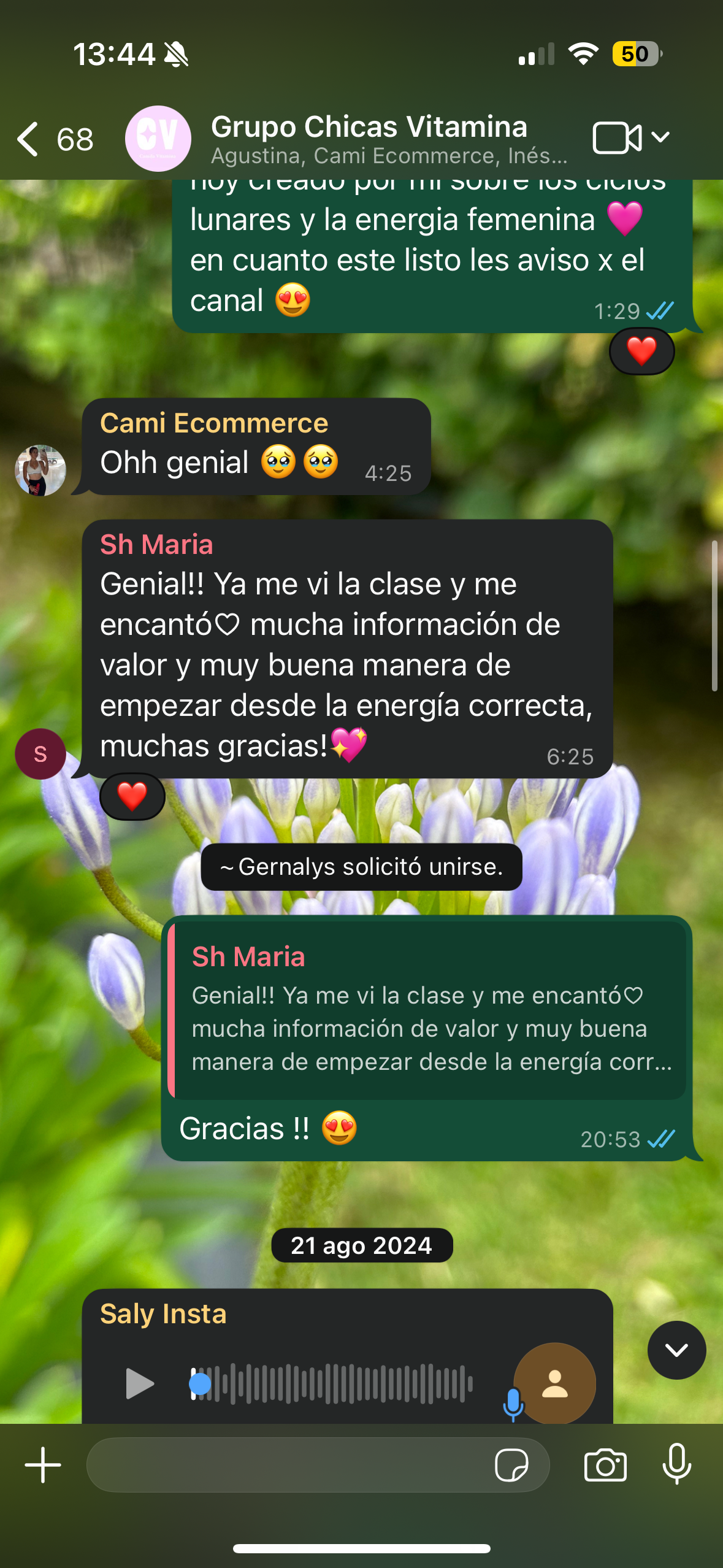Open Sh Maria's avatar
This screenshot has width=723, height=1568.
40,754
